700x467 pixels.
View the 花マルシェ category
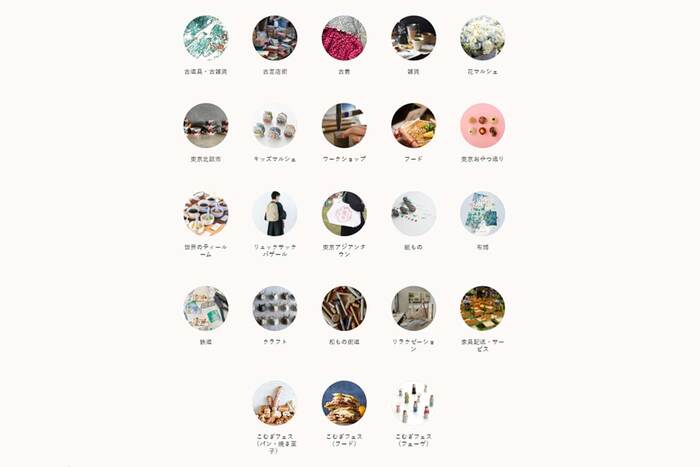[482, 38]
